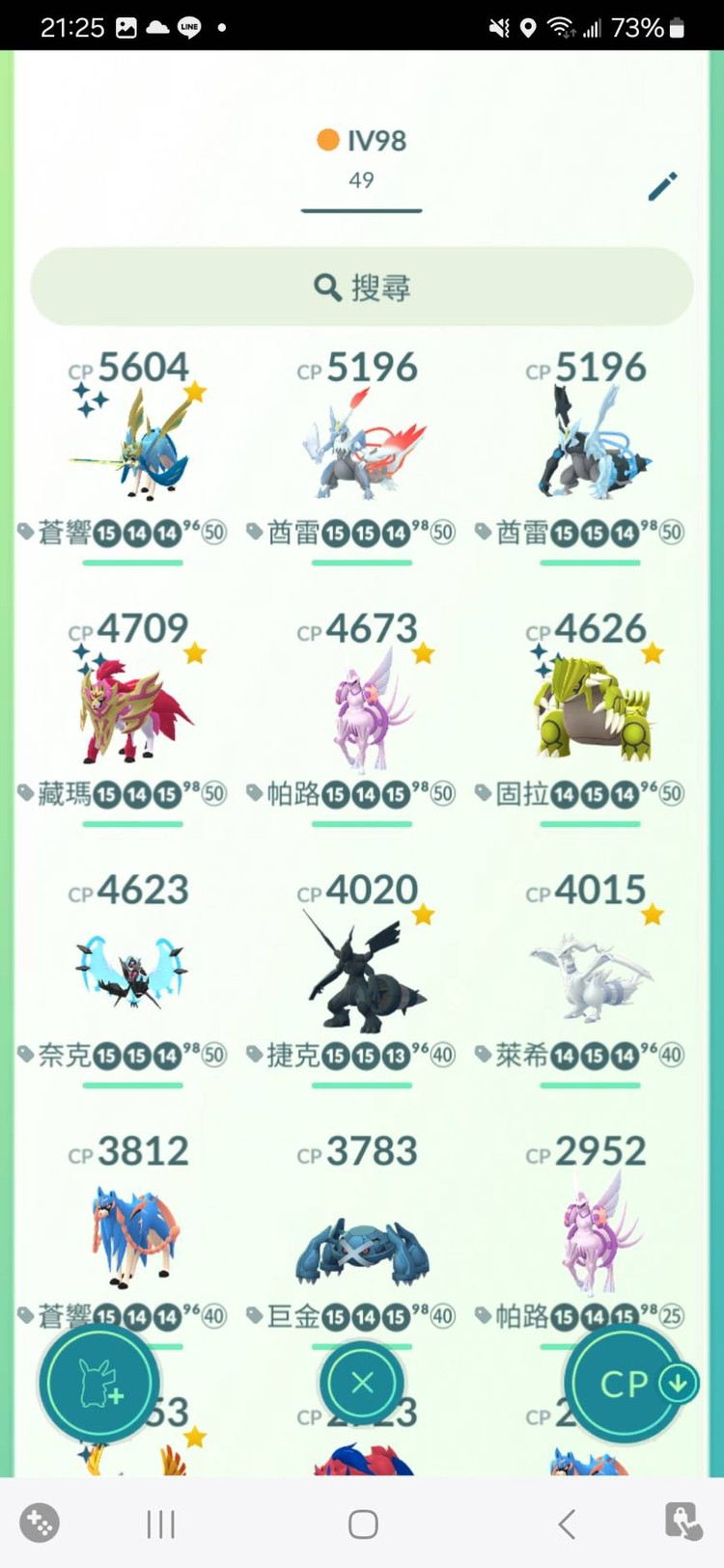
Task: Close the Pokémon list with the X button
Action: 362,1383
